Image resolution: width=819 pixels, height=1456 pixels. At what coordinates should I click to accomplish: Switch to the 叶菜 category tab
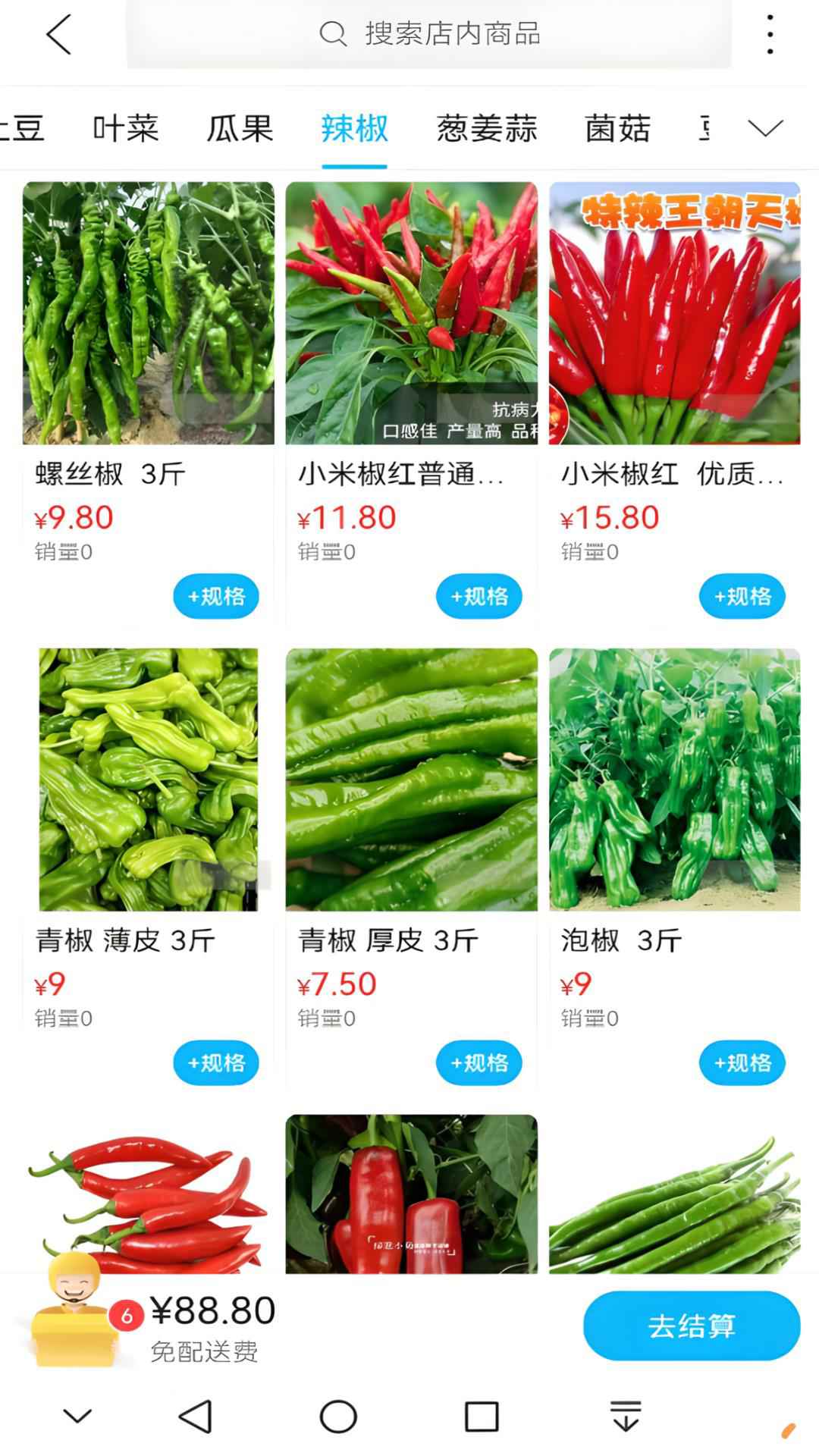[x=126, y=128]
